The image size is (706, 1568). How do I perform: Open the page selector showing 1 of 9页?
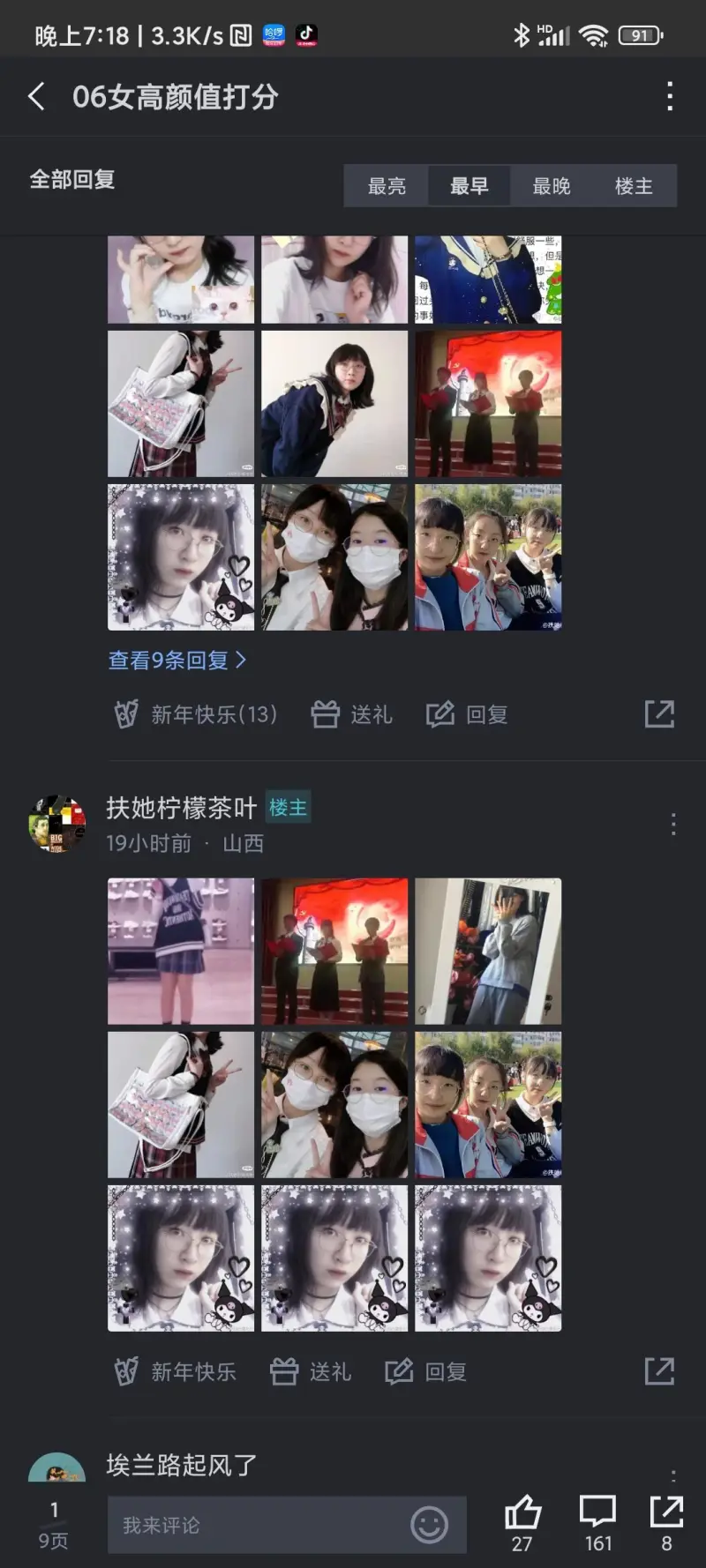53,1525
